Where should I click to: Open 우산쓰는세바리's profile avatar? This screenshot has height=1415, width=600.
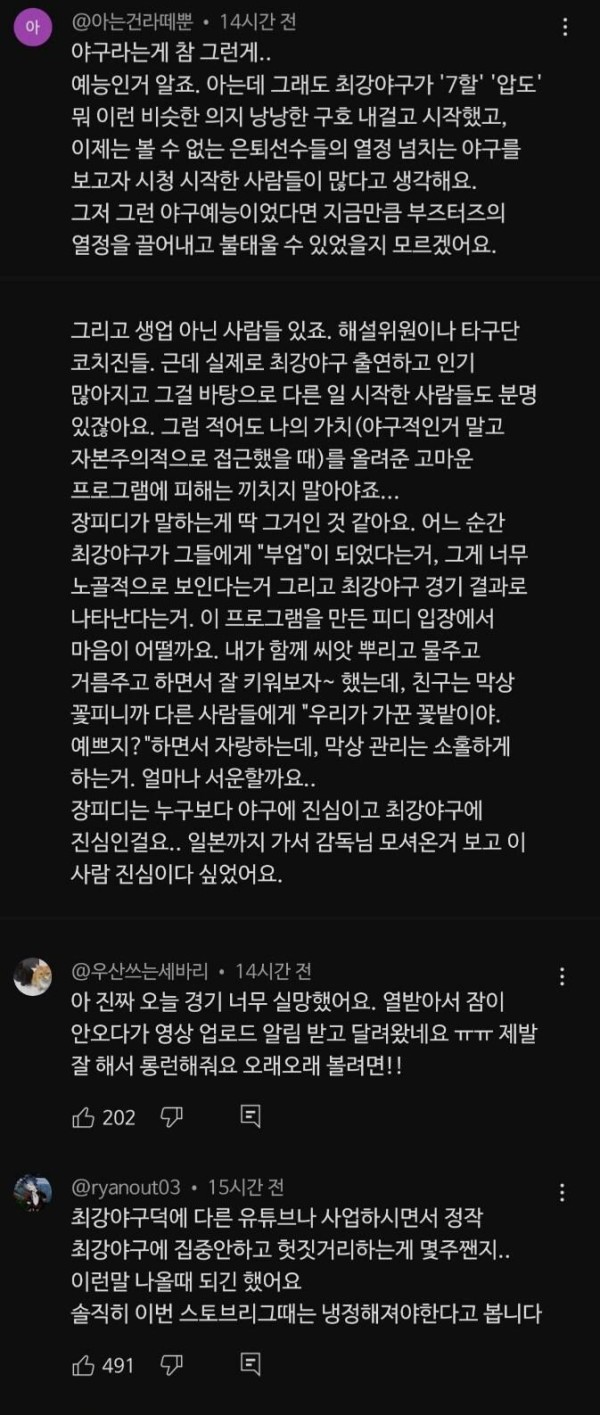coord(33,976)
